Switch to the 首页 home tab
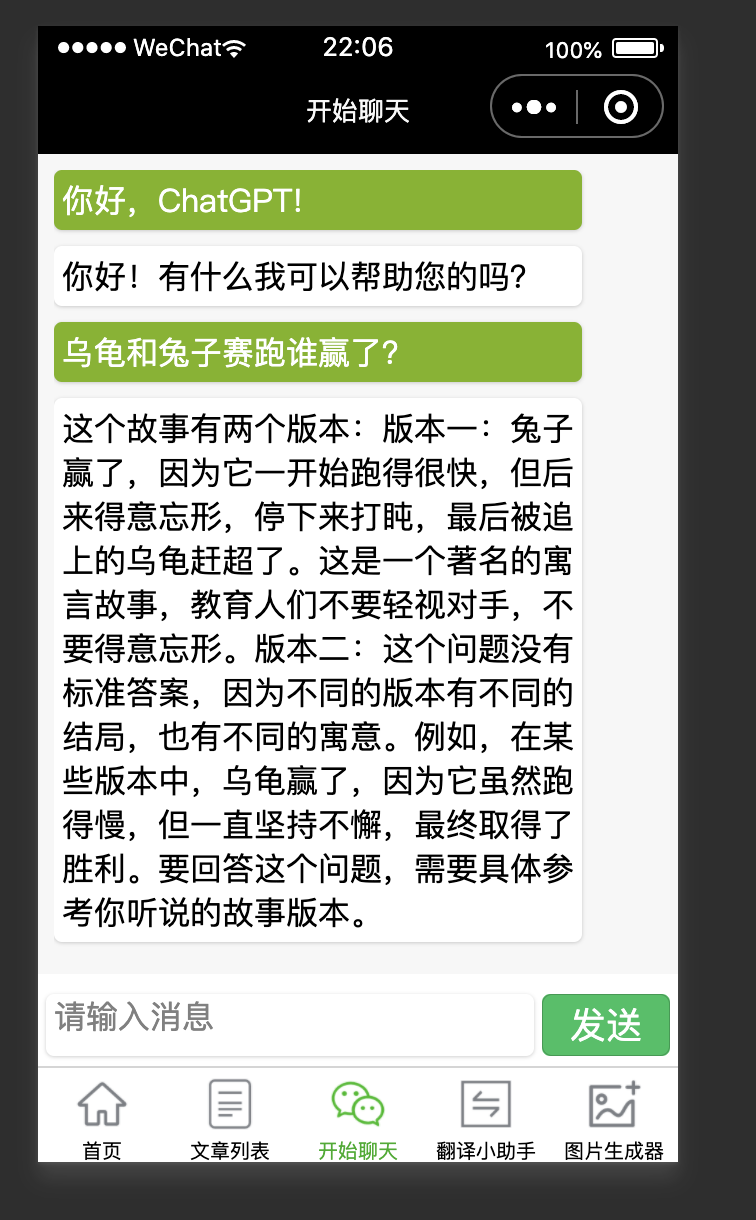The width and height of the screenshot is (756, 1220). click(102, 1119)
